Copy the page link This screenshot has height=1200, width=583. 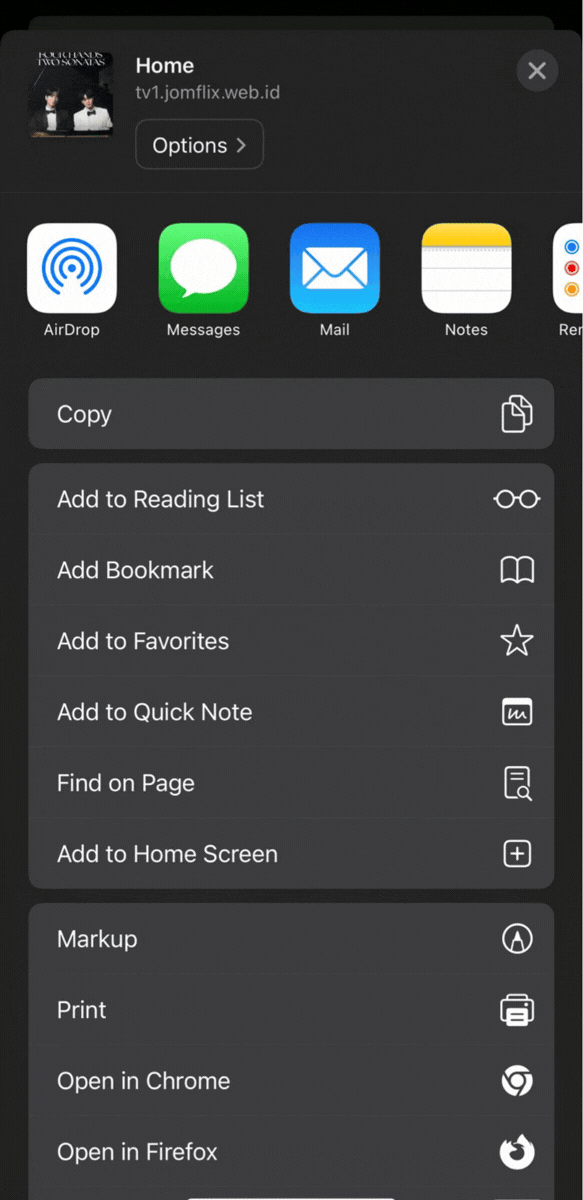291,414
